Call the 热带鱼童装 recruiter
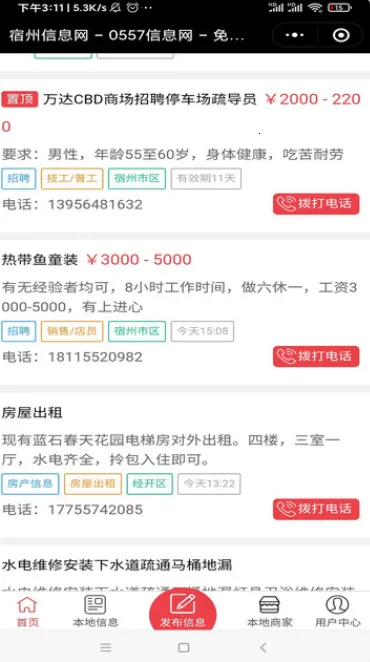 [316, 356]
